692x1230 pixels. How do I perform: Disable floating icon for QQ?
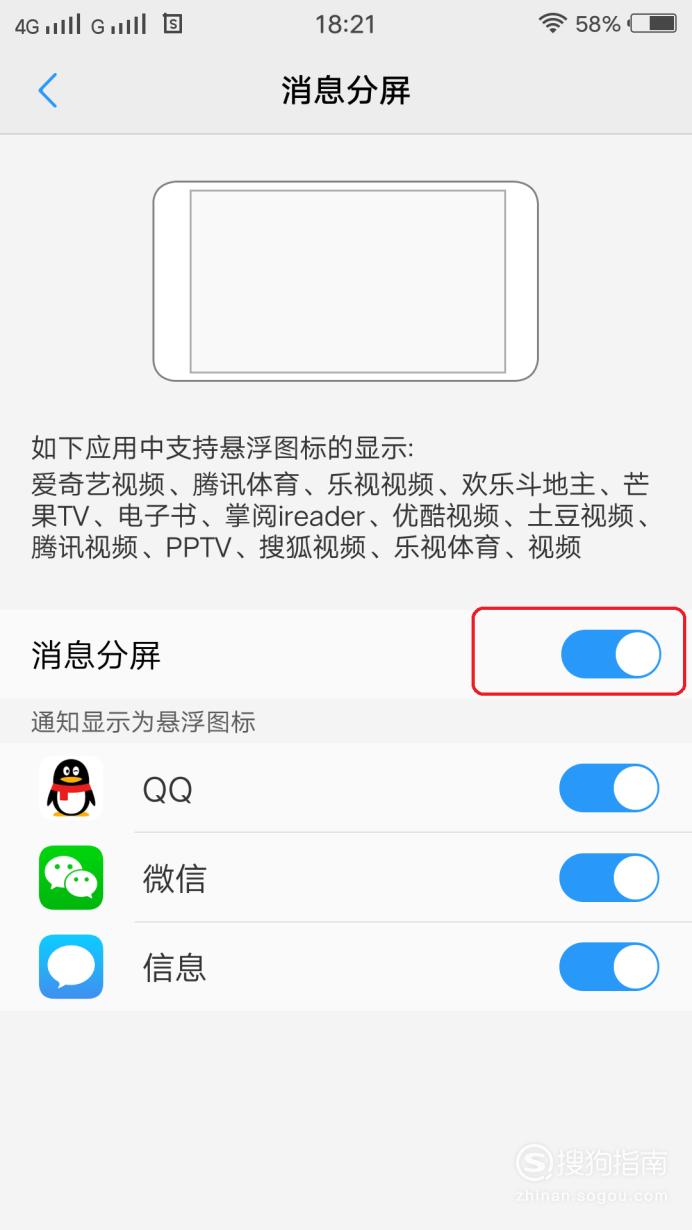[x=609, y=788]
